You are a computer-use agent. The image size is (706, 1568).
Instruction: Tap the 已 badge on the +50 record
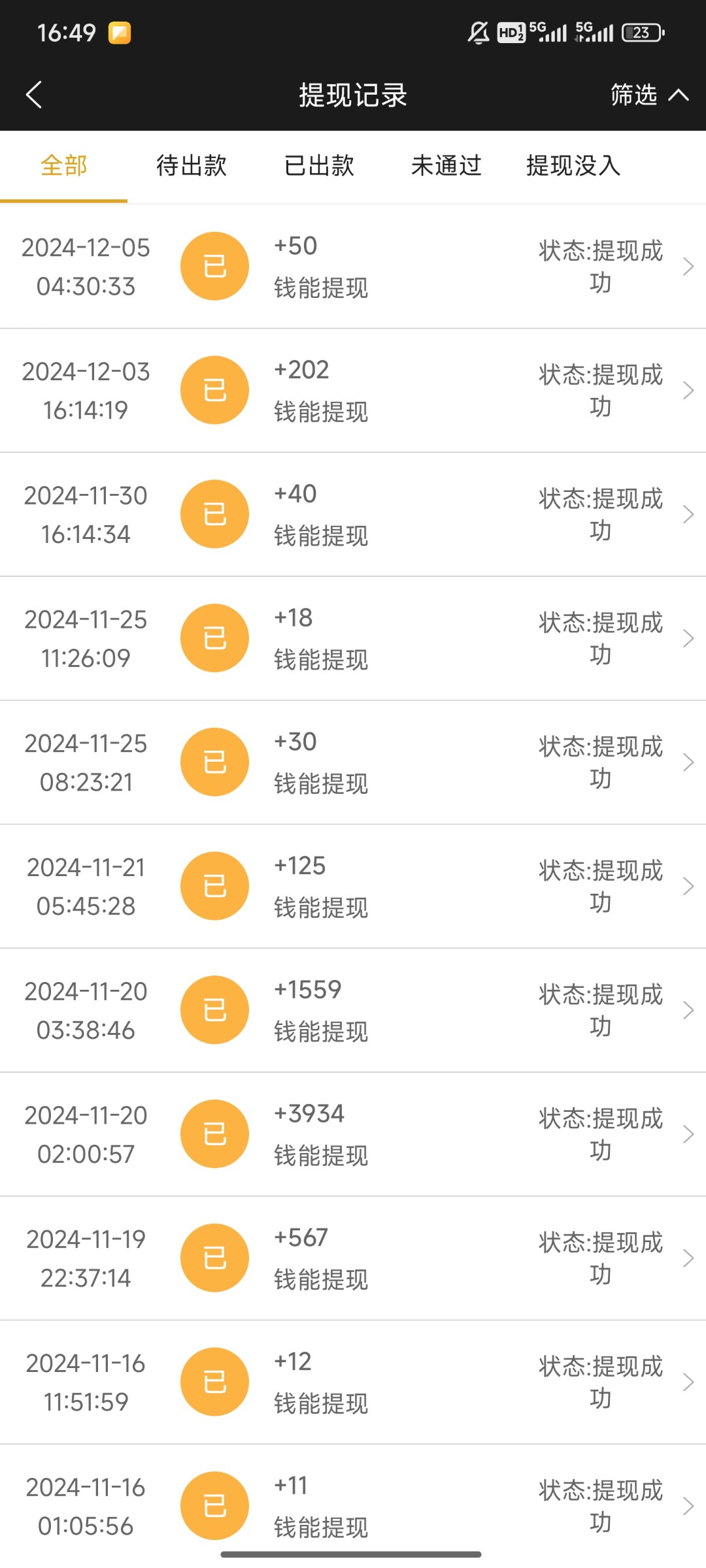(214, 266)
